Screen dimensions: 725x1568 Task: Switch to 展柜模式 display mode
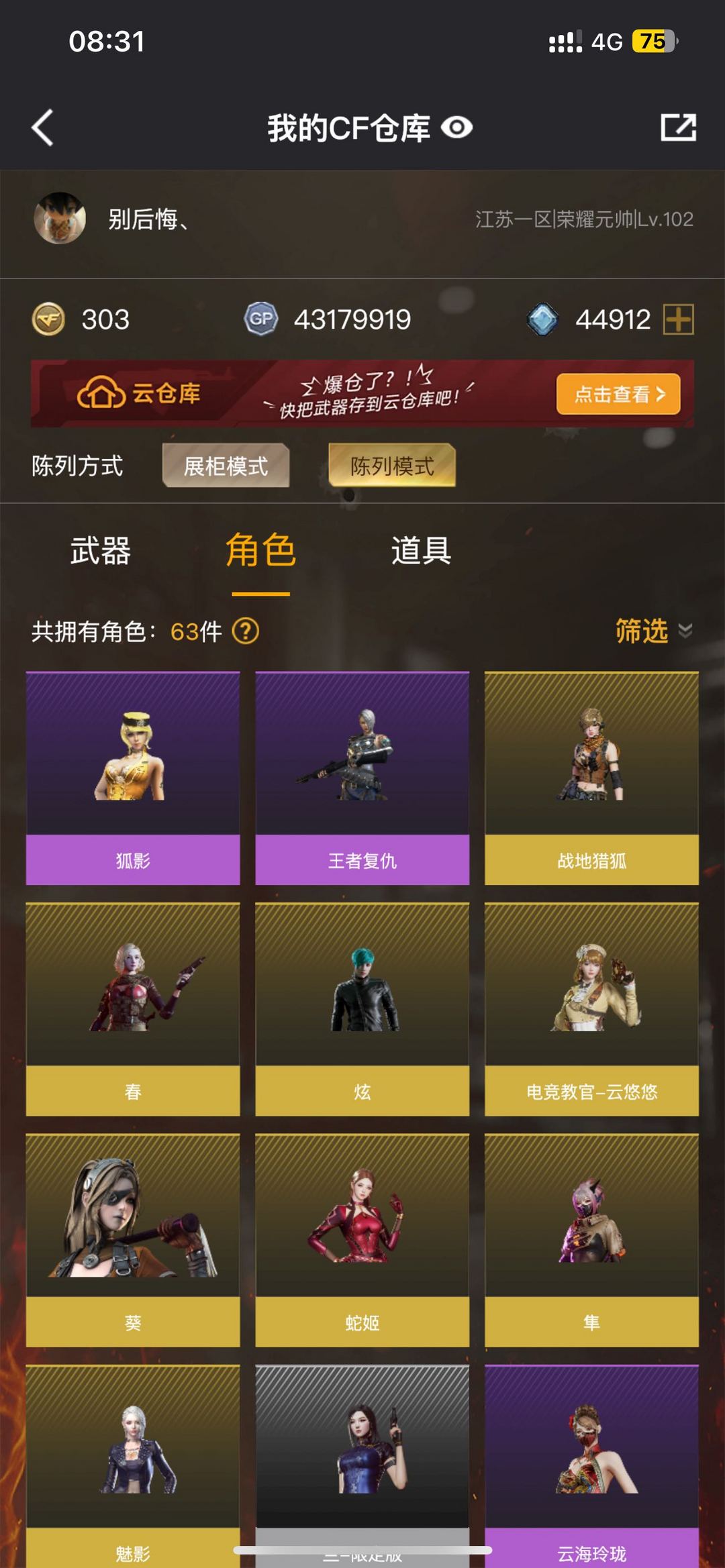coord(226,466)
